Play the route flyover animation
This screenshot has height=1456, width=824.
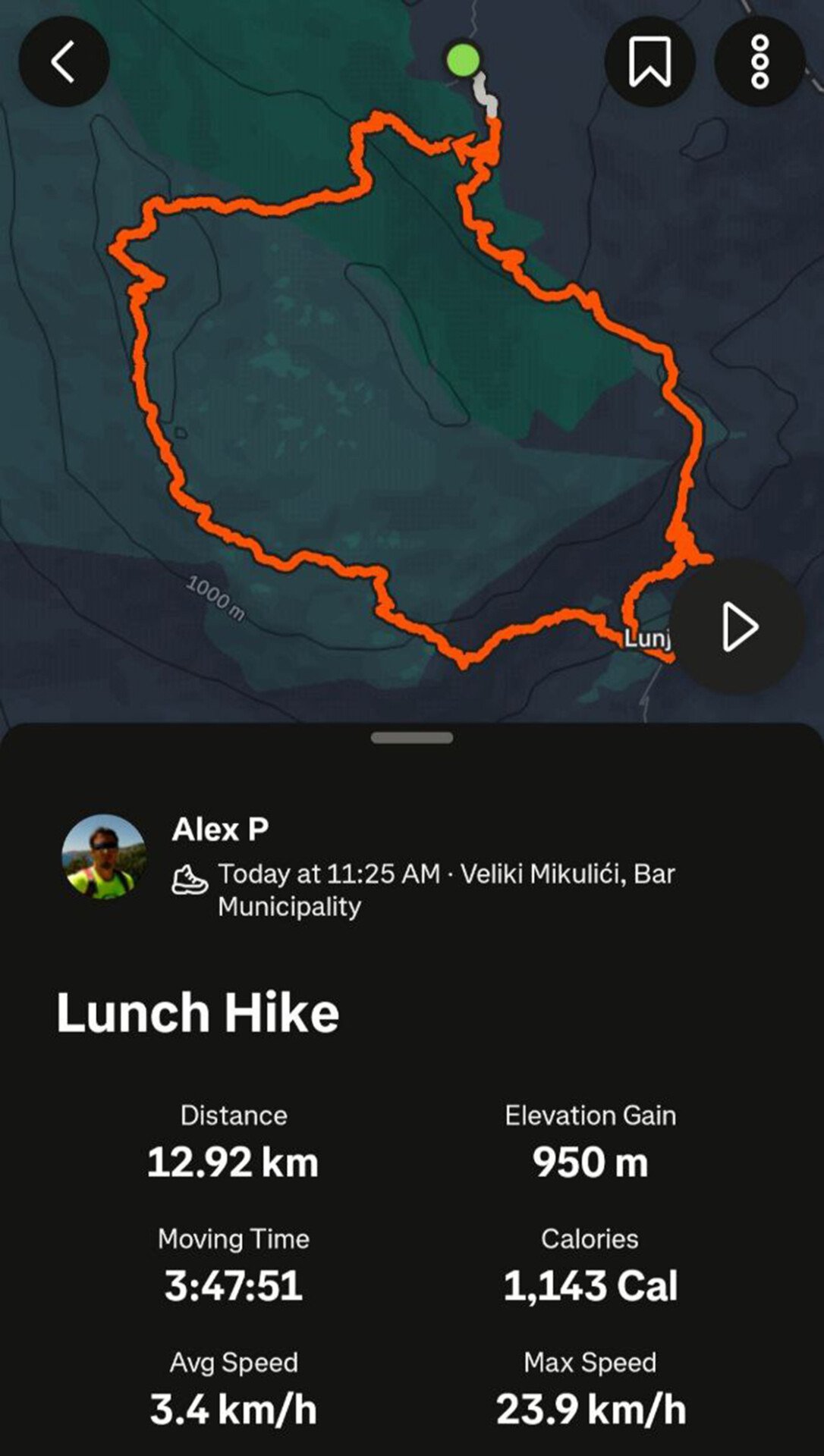tap(736, 627)
